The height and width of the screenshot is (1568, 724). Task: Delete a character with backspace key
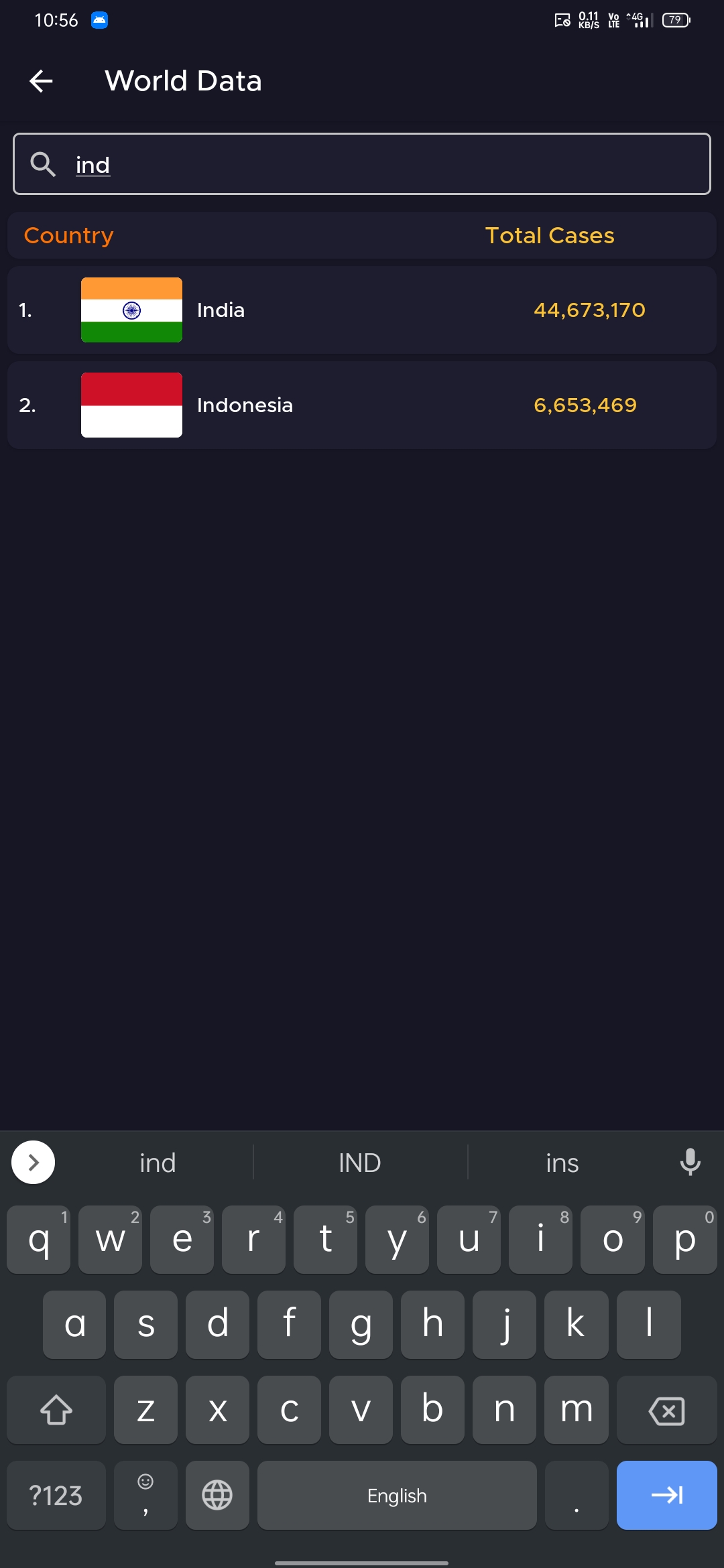(x=666, y=1411)
